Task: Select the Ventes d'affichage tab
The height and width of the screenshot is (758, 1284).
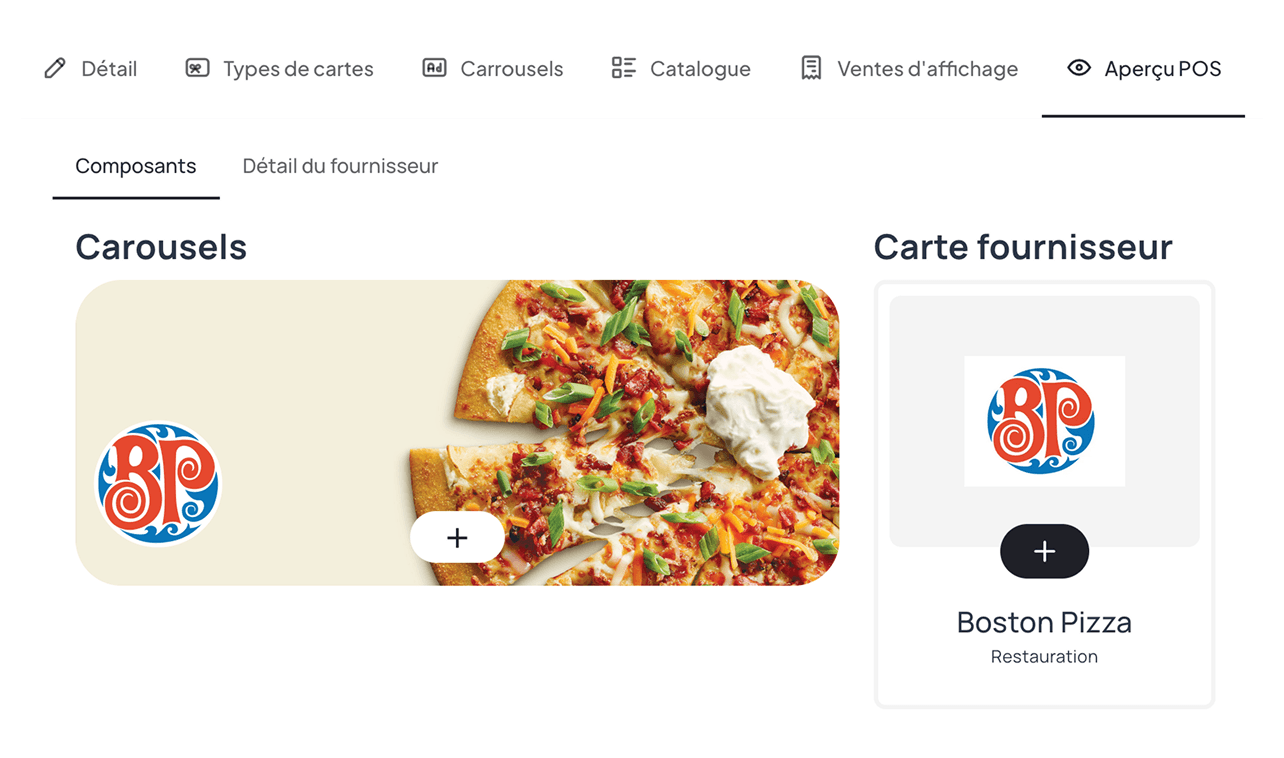Action: [x=909, y=69]
